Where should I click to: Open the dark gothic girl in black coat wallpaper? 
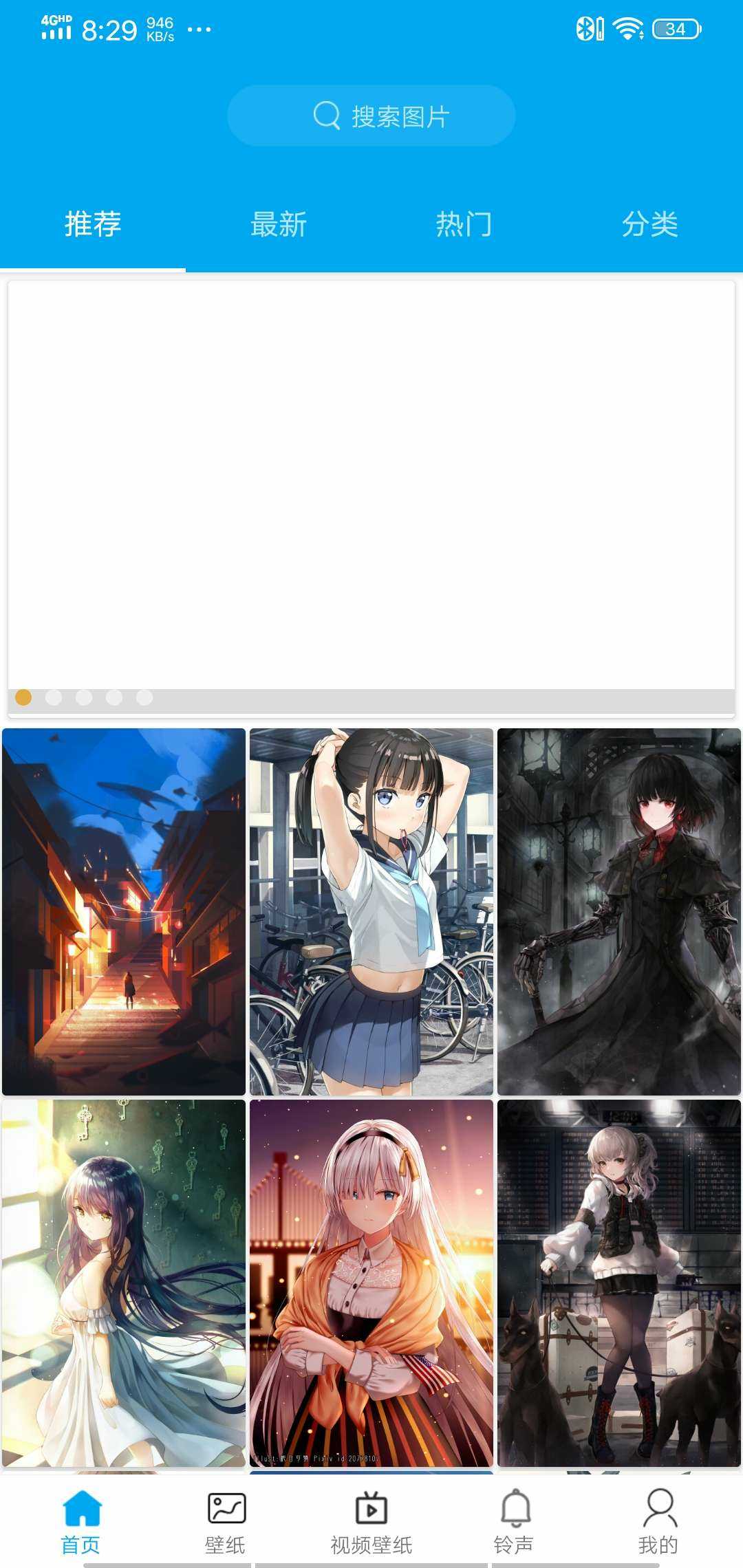(618, 911)
